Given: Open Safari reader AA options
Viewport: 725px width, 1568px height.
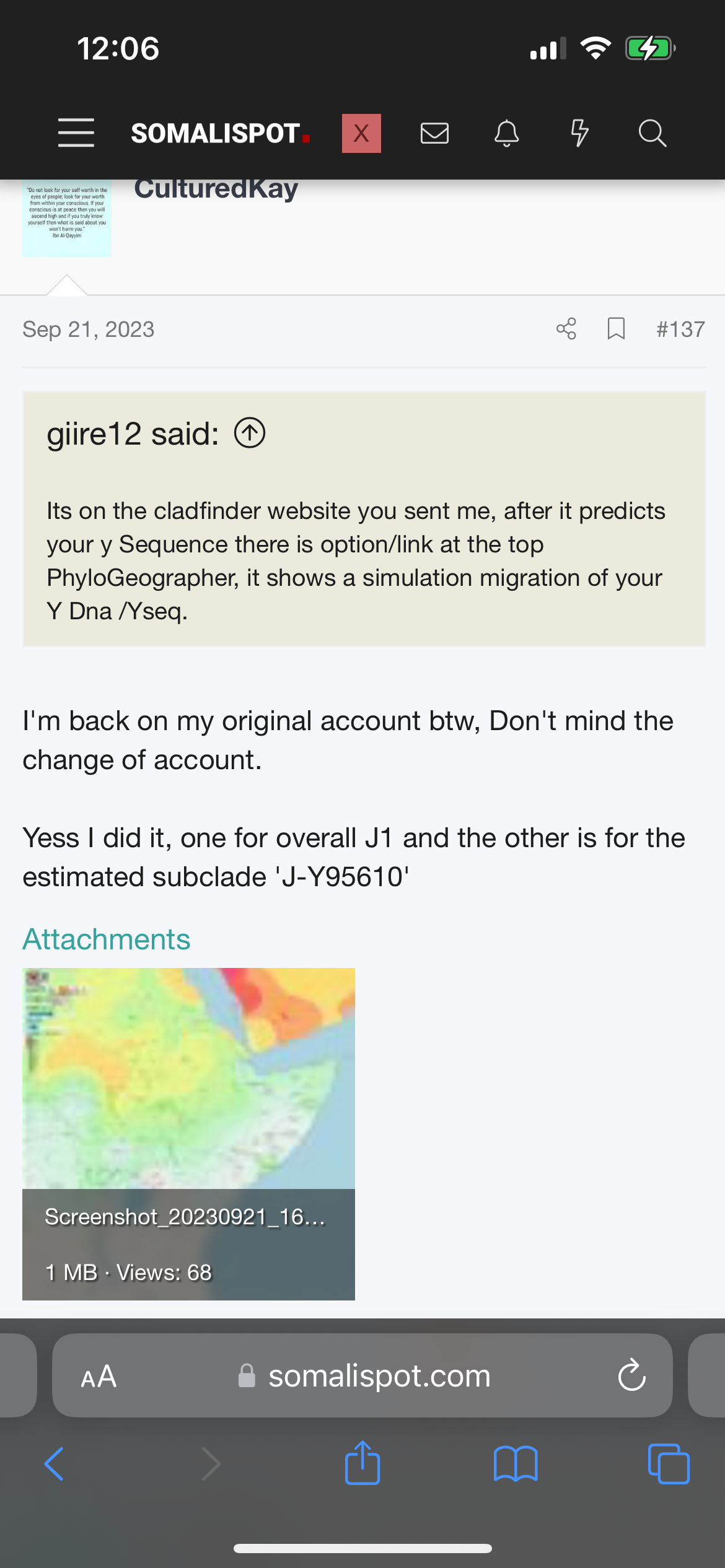Looking at the screenshot, I should click(x=99, y=1376).
